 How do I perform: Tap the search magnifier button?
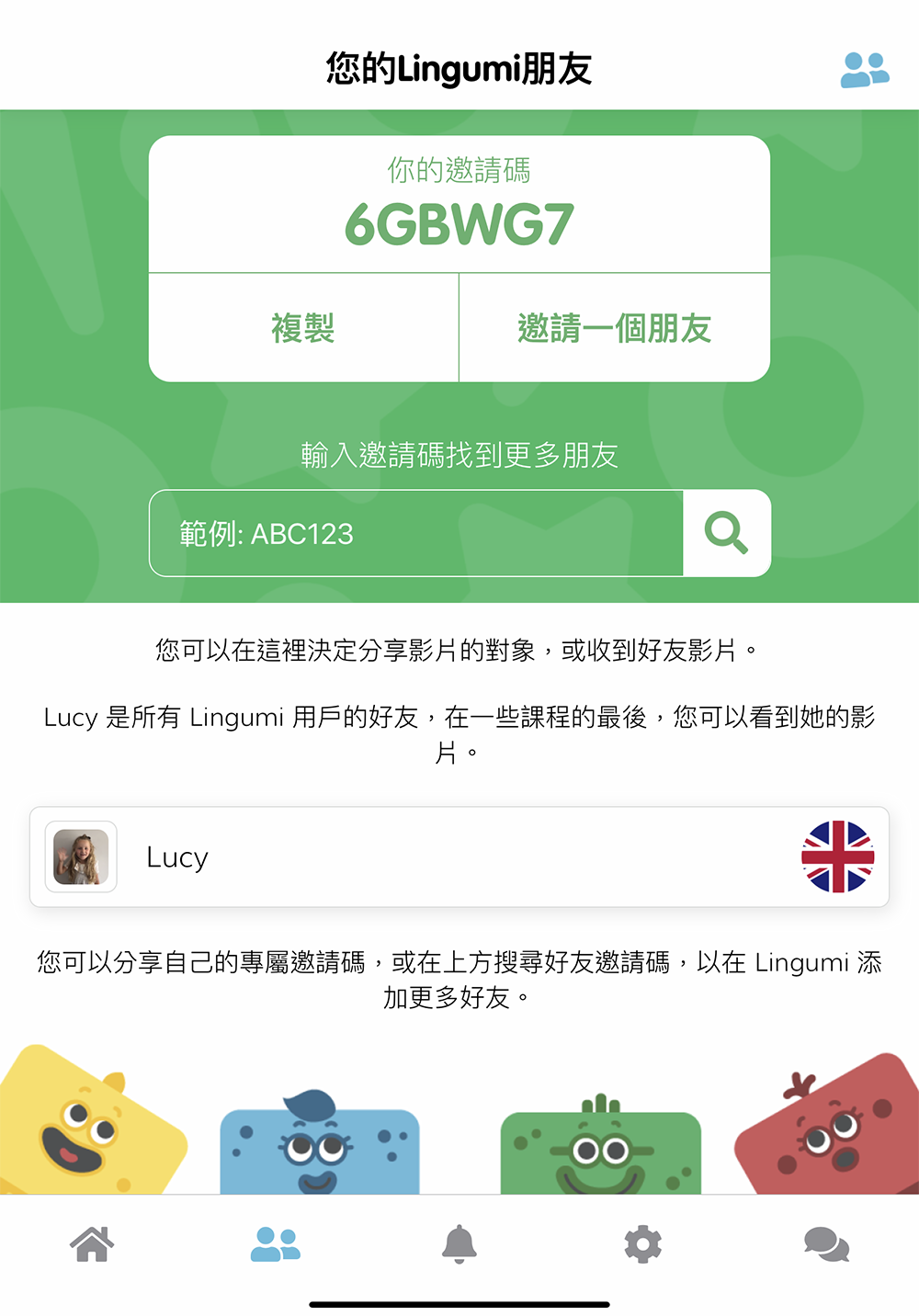point(726,534)
